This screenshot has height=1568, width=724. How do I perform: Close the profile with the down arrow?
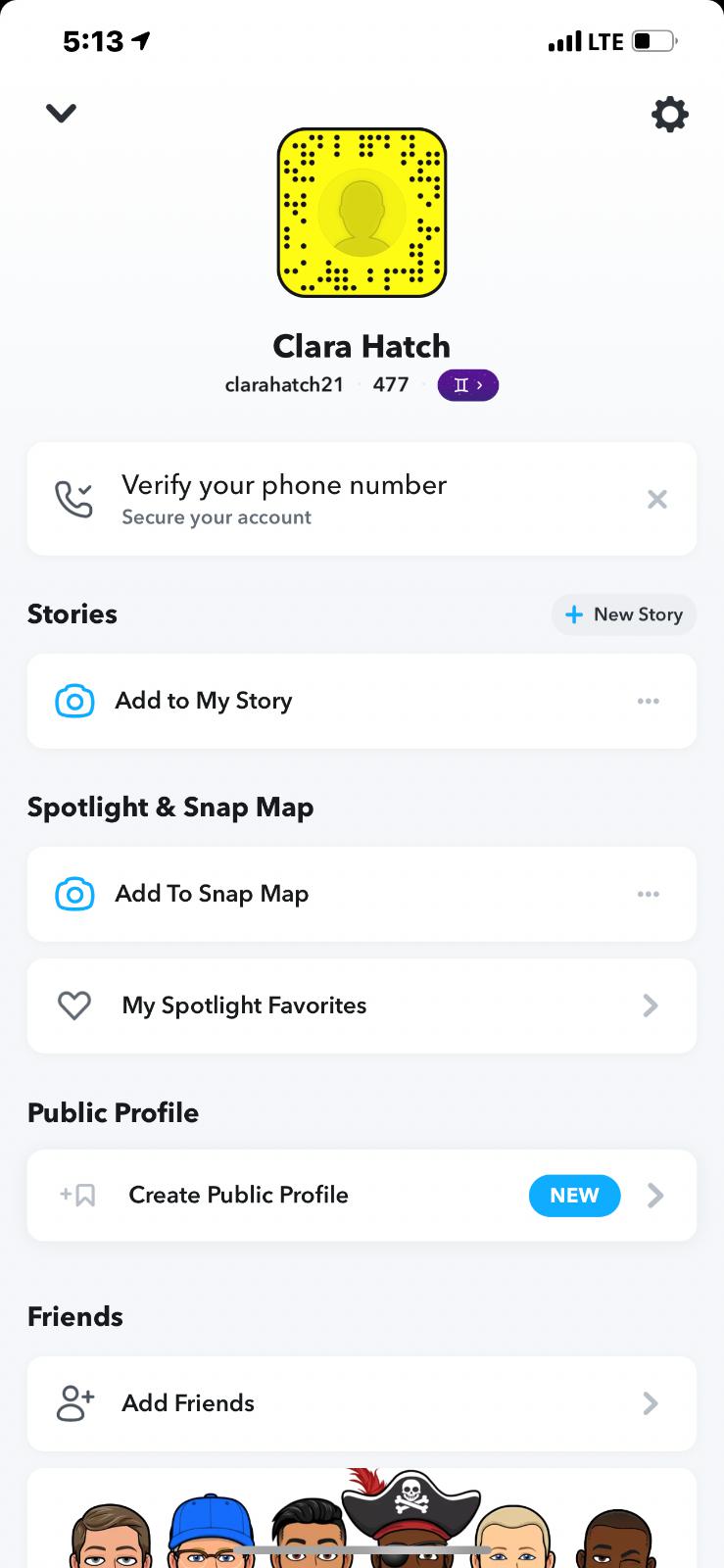coord(61,114)
